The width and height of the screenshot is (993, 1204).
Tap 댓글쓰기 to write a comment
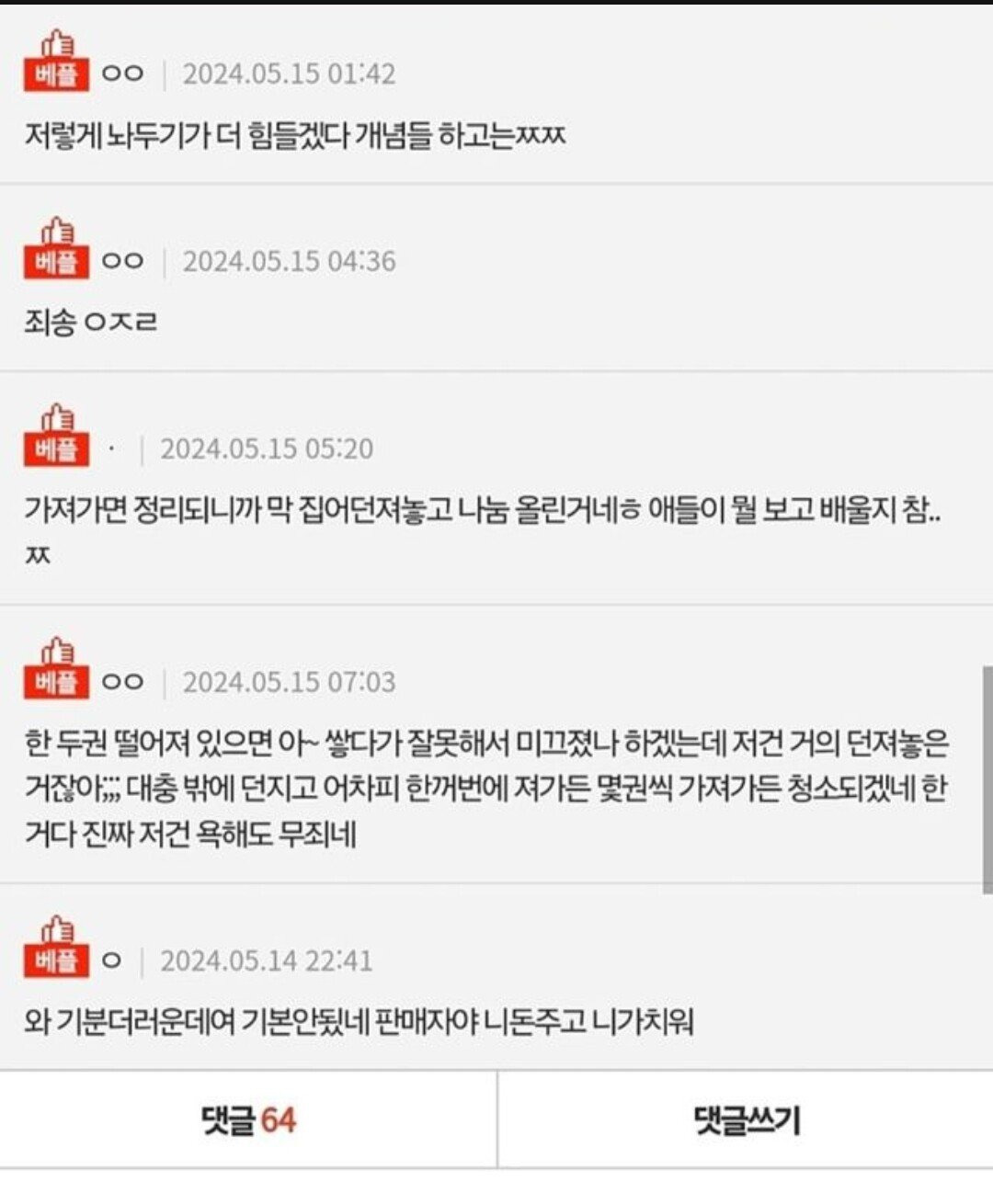tap(747, 1120)
